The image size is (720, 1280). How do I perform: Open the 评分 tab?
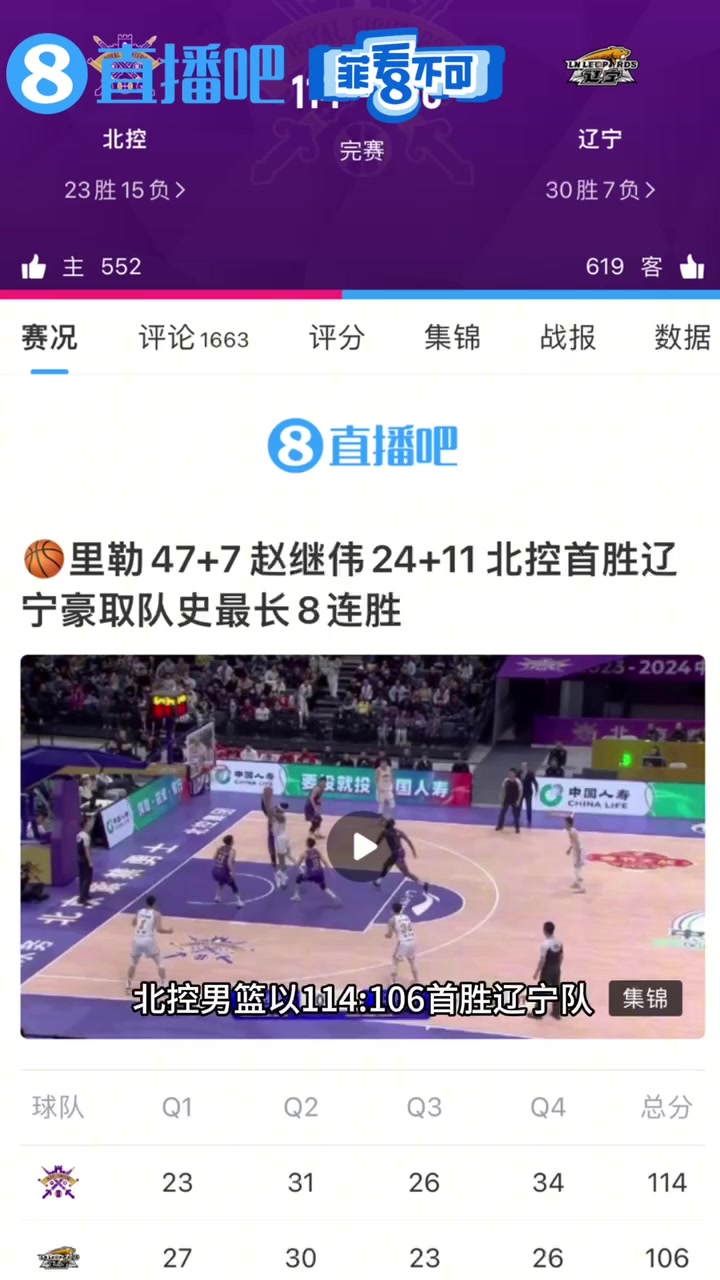point(336,338)
